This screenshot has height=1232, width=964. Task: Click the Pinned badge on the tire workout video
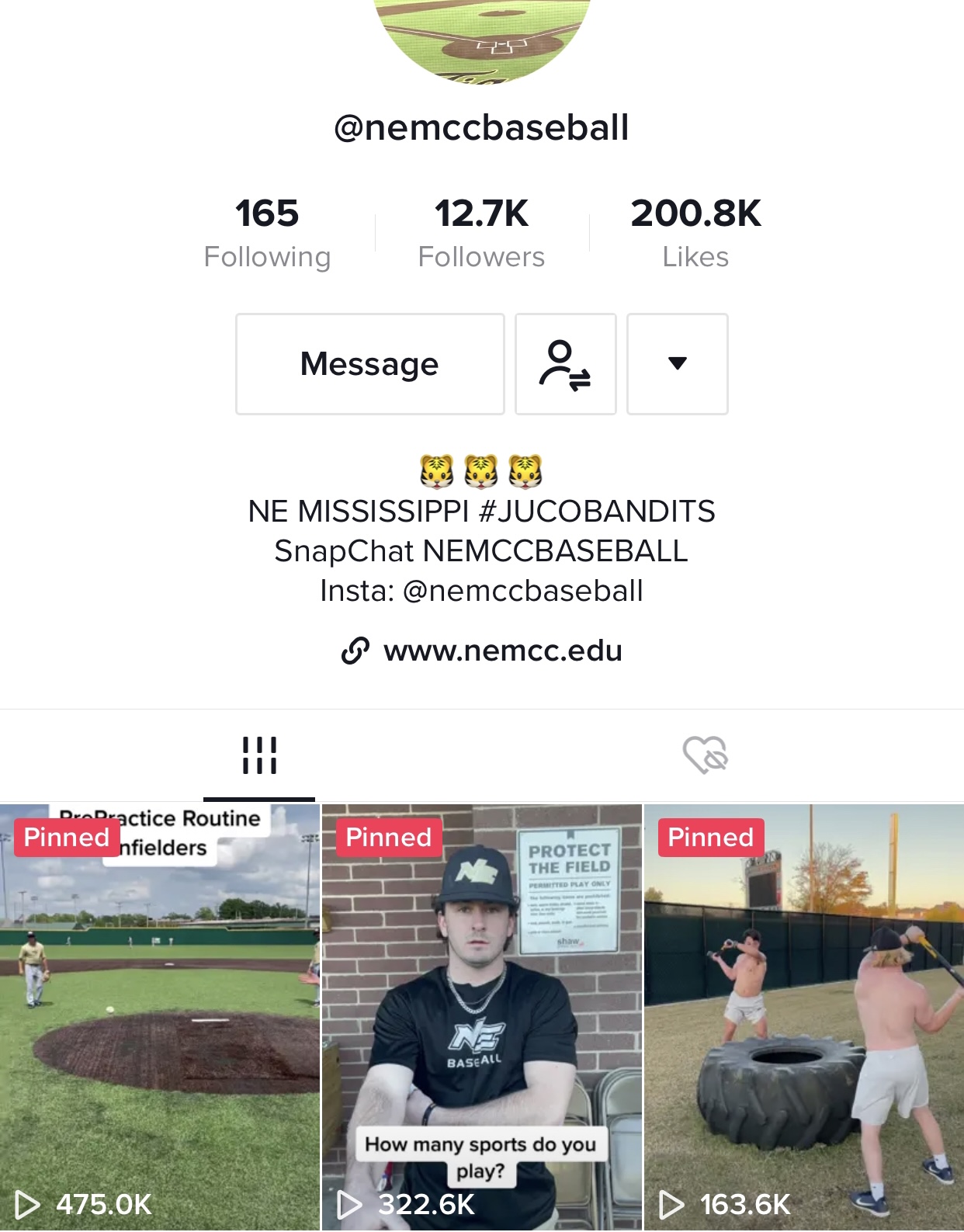(x=709, y=837)
